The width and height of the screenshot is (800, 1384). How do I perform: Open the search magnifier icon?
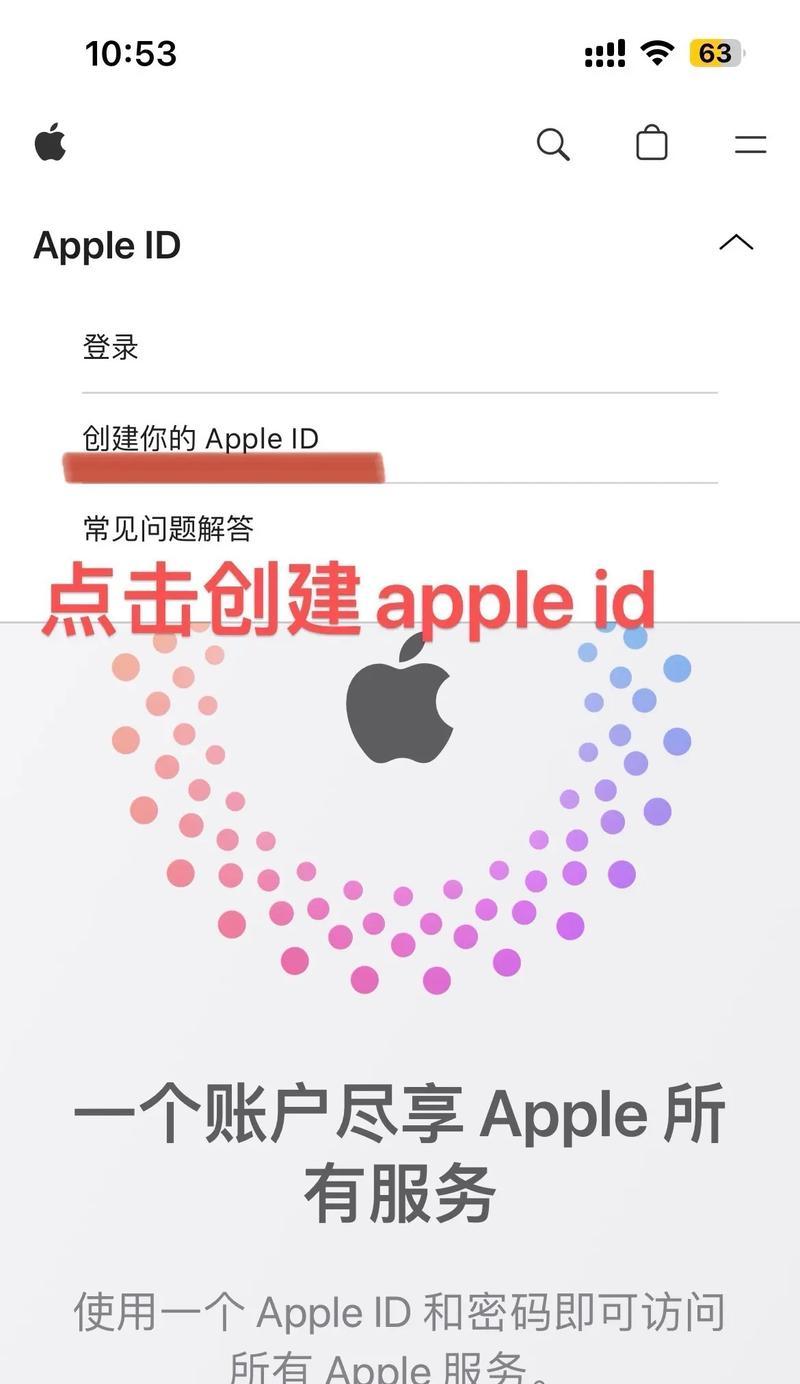click(553, 144)
